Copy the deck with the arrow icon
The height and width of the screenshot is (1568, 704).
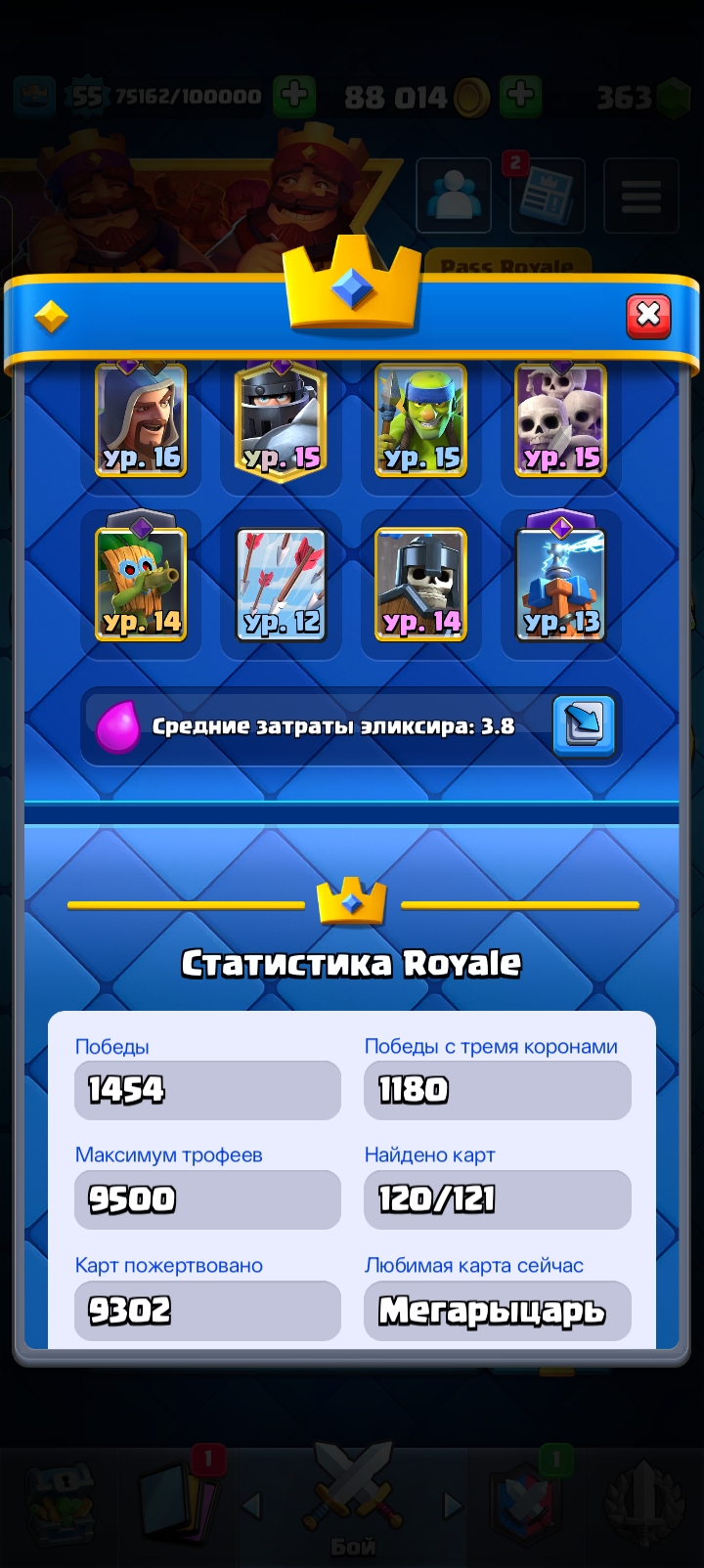tap(584, 726)
